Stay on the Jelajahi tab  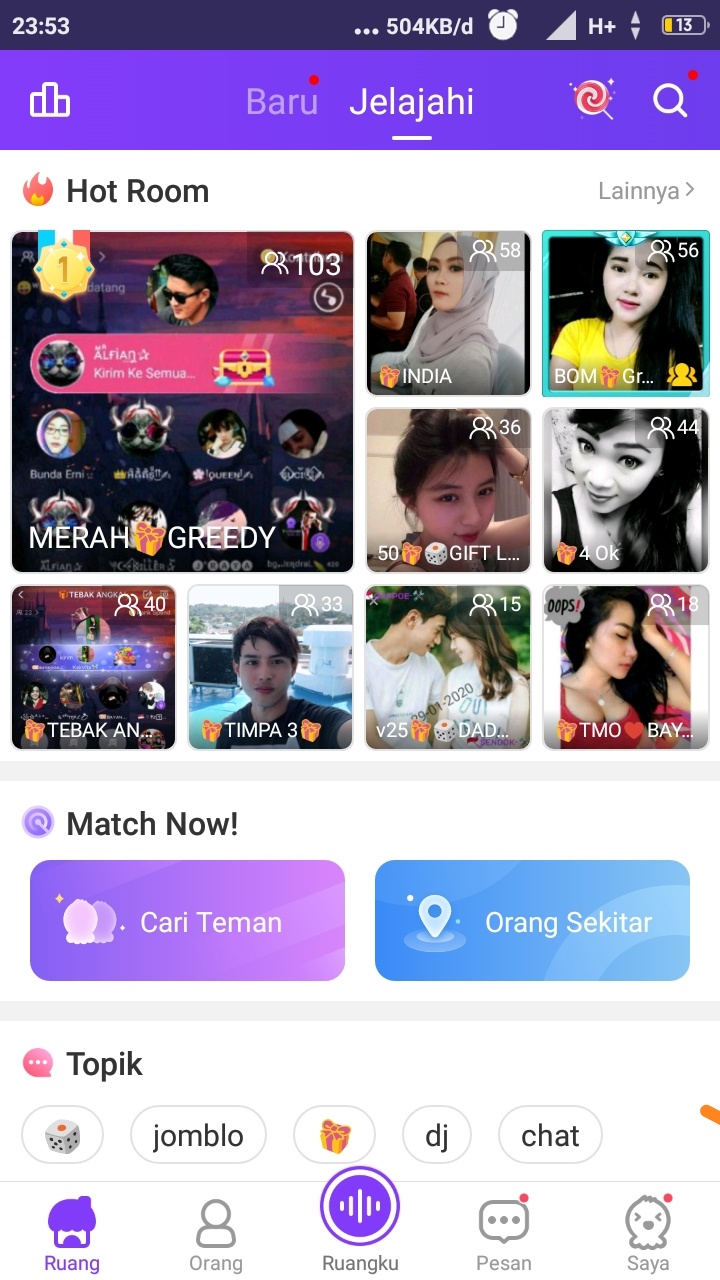(x=411, y=100)
